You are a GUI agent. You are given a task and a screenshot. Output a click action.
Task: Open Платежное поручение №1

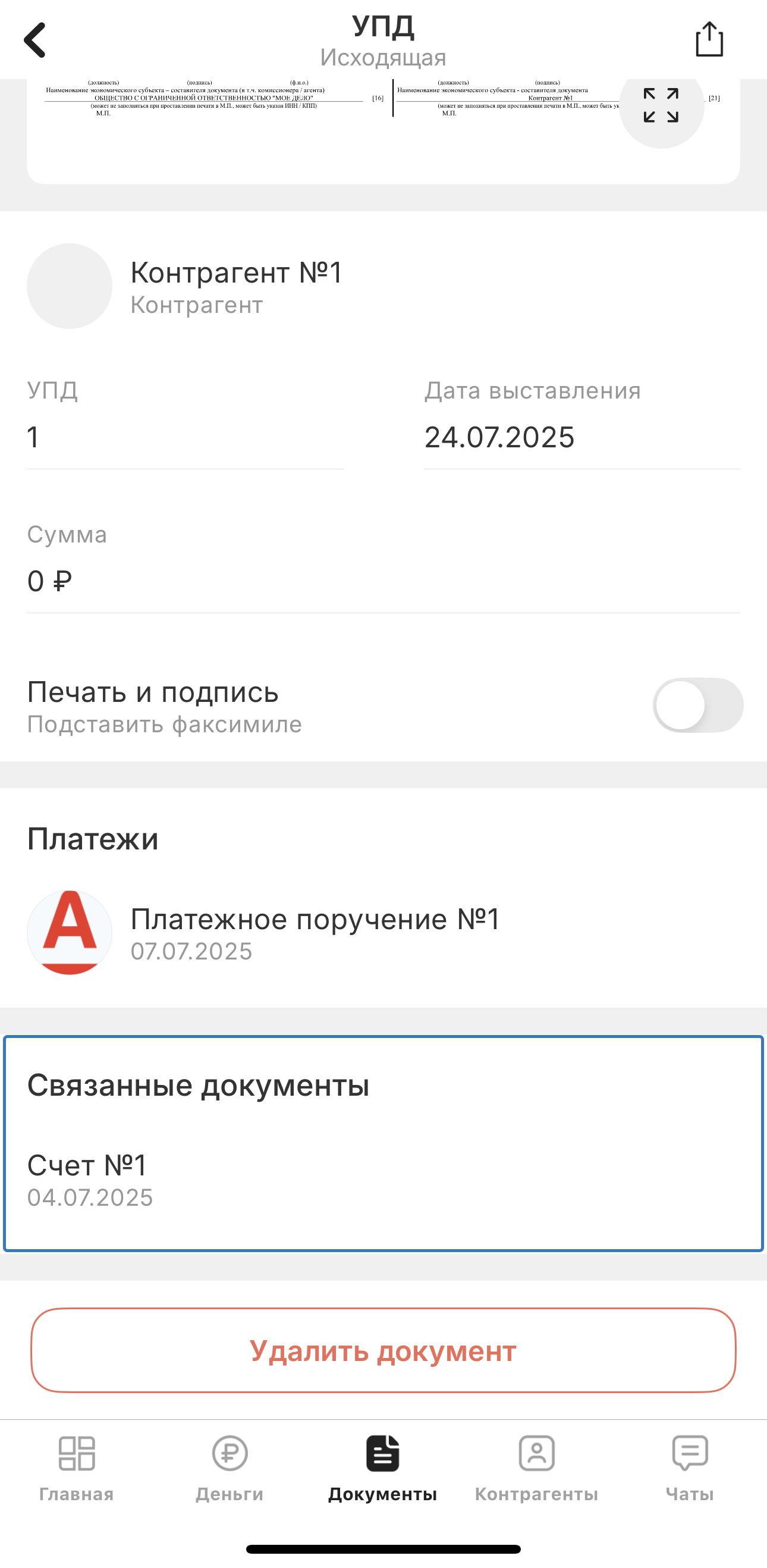[315, 933]
